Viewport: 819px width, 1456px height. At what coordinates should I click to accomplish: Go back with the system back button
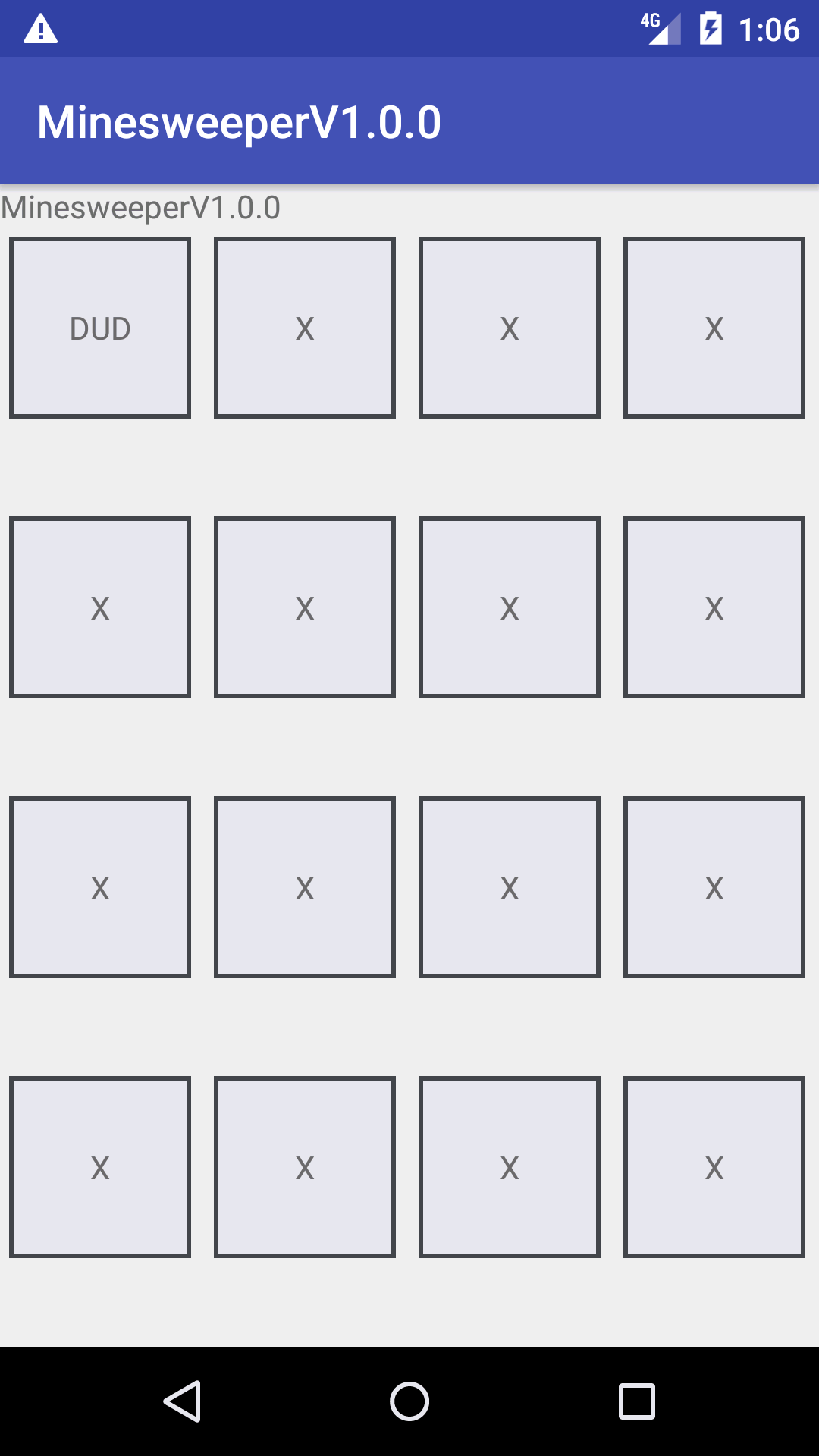[182, 1401]
